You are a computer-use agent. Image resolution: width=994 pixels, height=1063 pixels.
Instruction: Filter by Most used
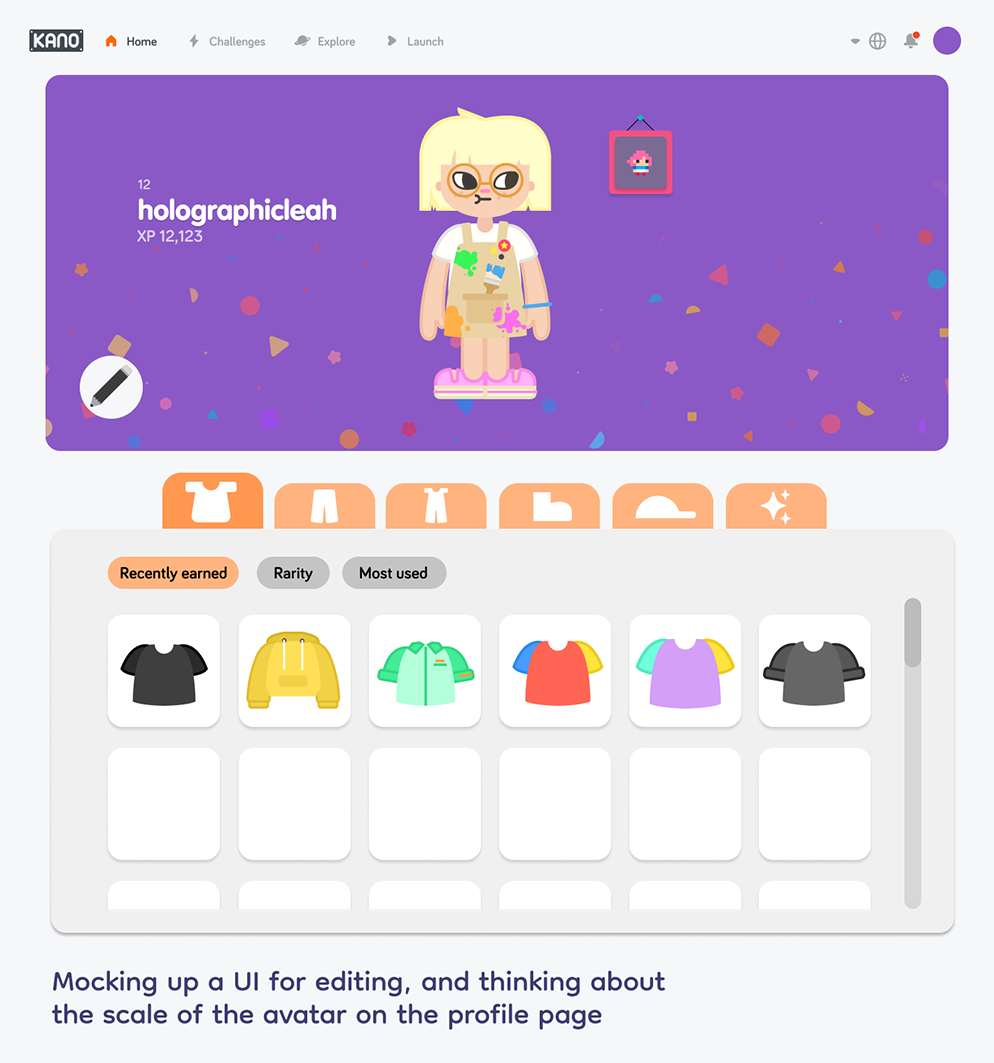pyautogui.click(x=393, y=573)
